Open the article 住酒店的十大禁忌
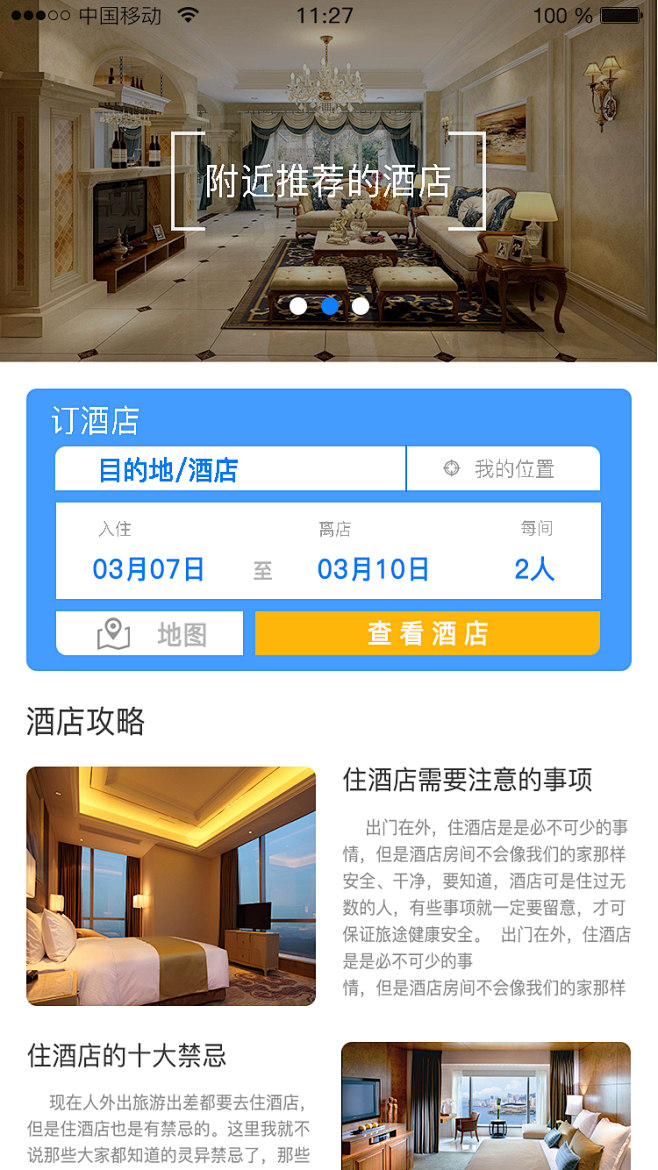Screen dimensions: 658x1170 (127, 1055)
